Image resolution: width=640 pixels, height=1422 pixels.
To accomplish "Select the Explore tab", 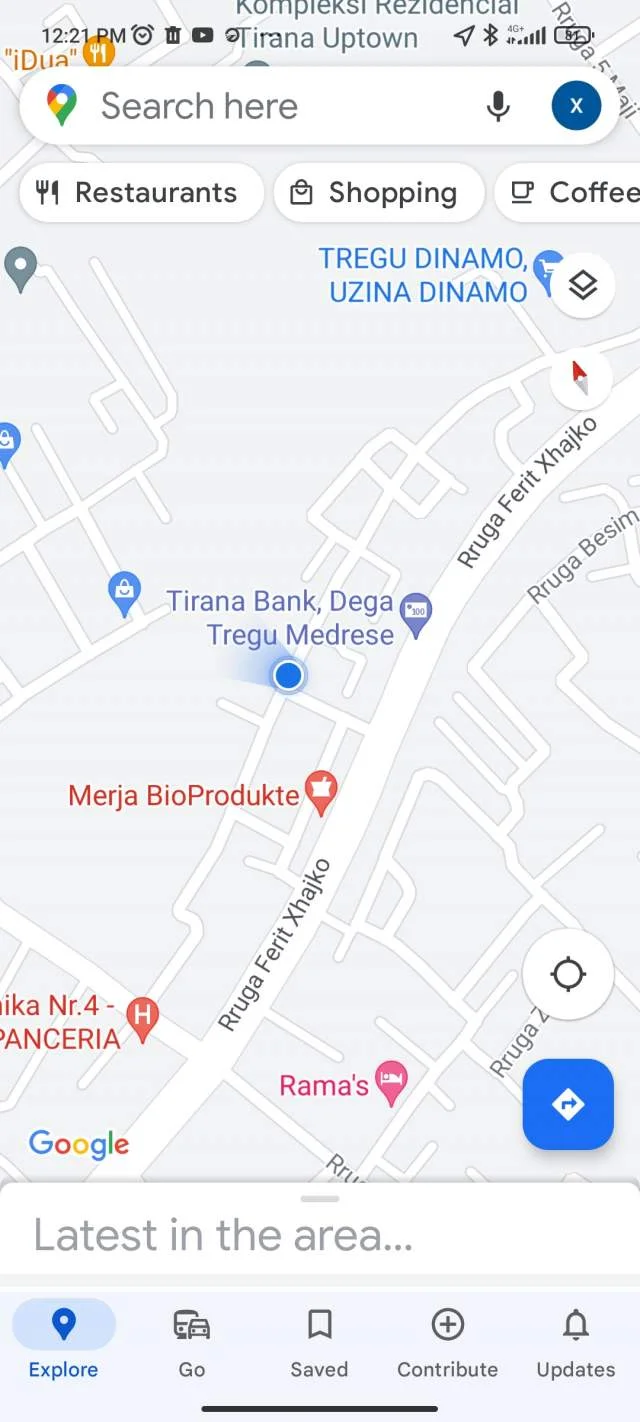I will 63,1343.
